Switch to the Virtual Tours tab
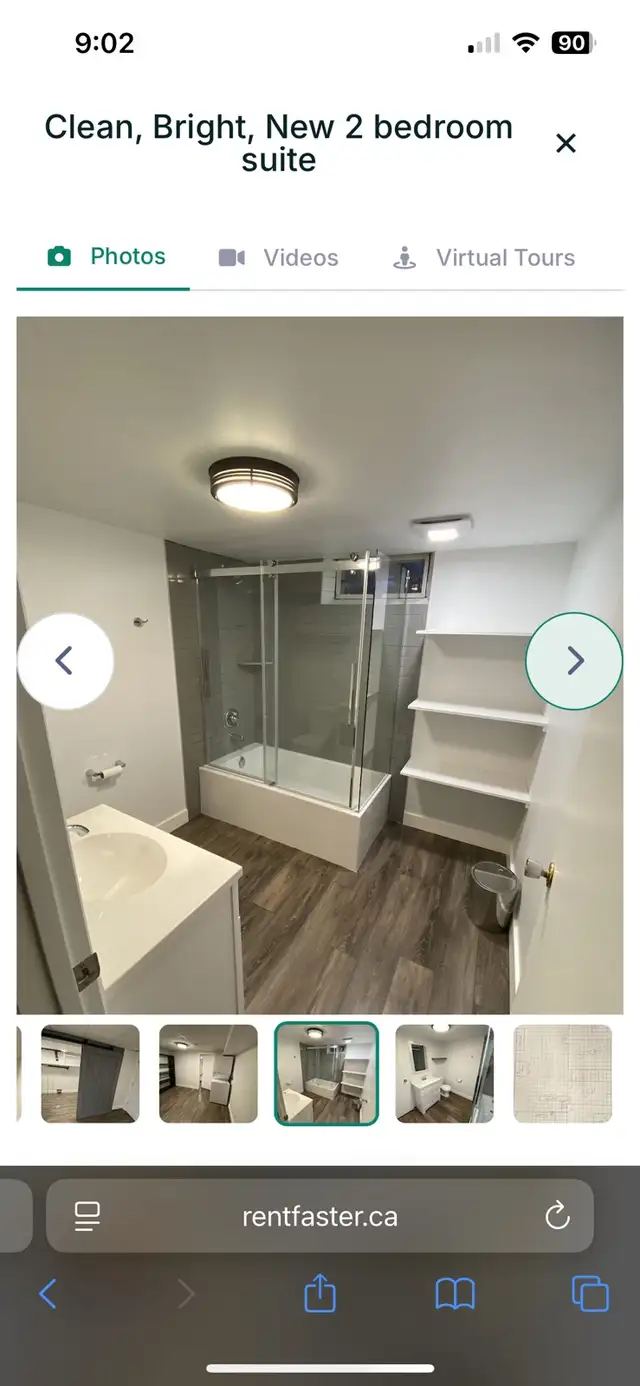Screen dimensions: 640x1386 coord(484,258)
